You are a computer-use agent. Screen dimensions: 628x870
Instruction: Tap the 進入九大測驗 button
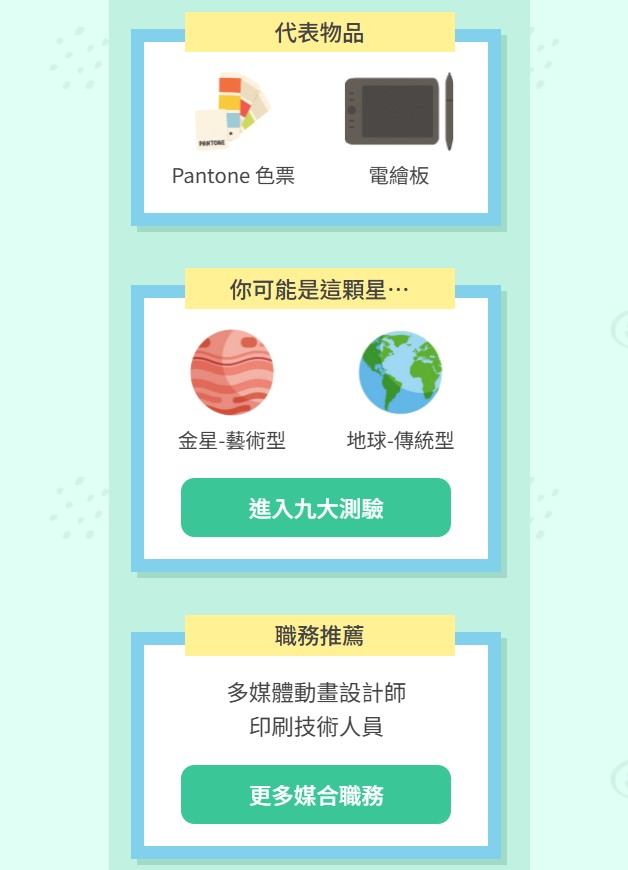click(x=316, y=508)
